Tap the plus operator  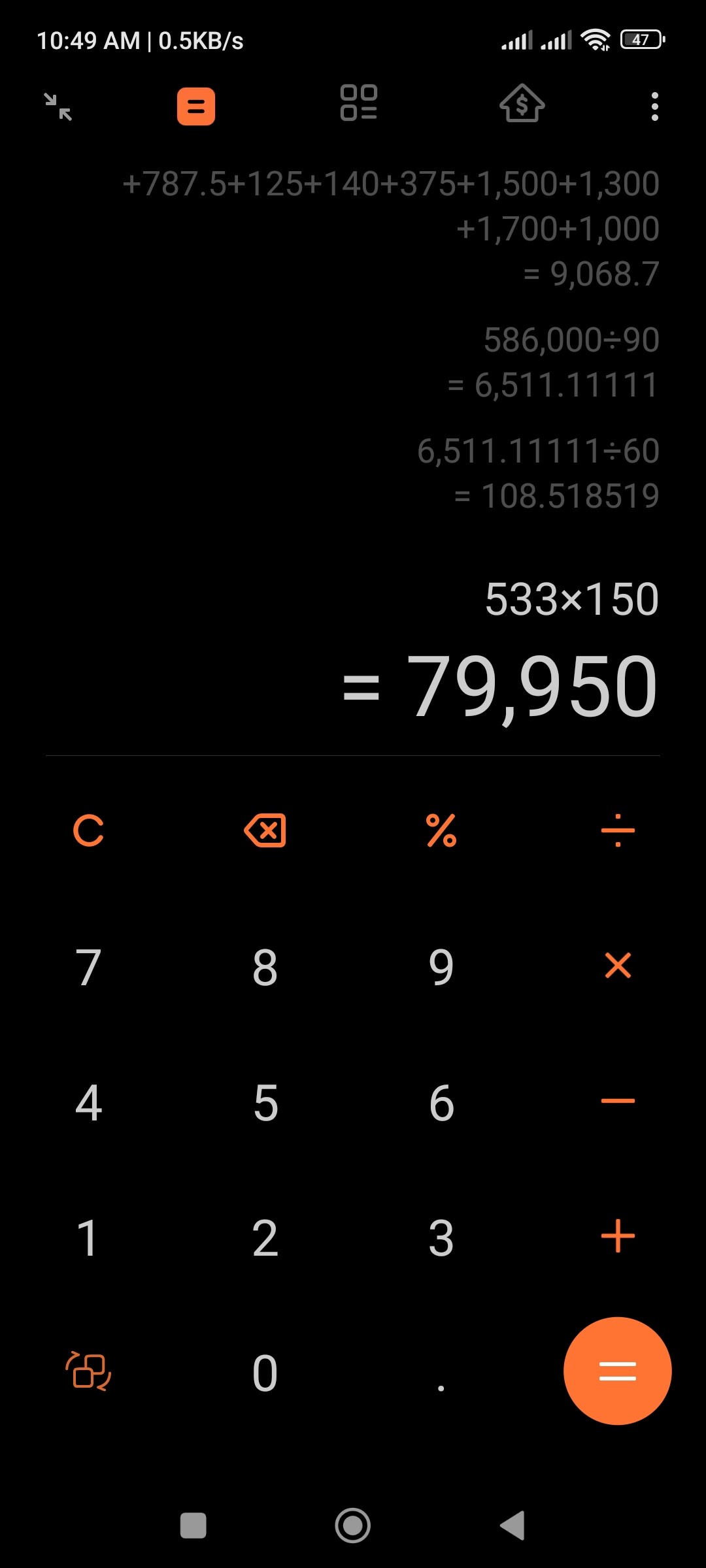pyautogui.click(x=618, y=1236)
